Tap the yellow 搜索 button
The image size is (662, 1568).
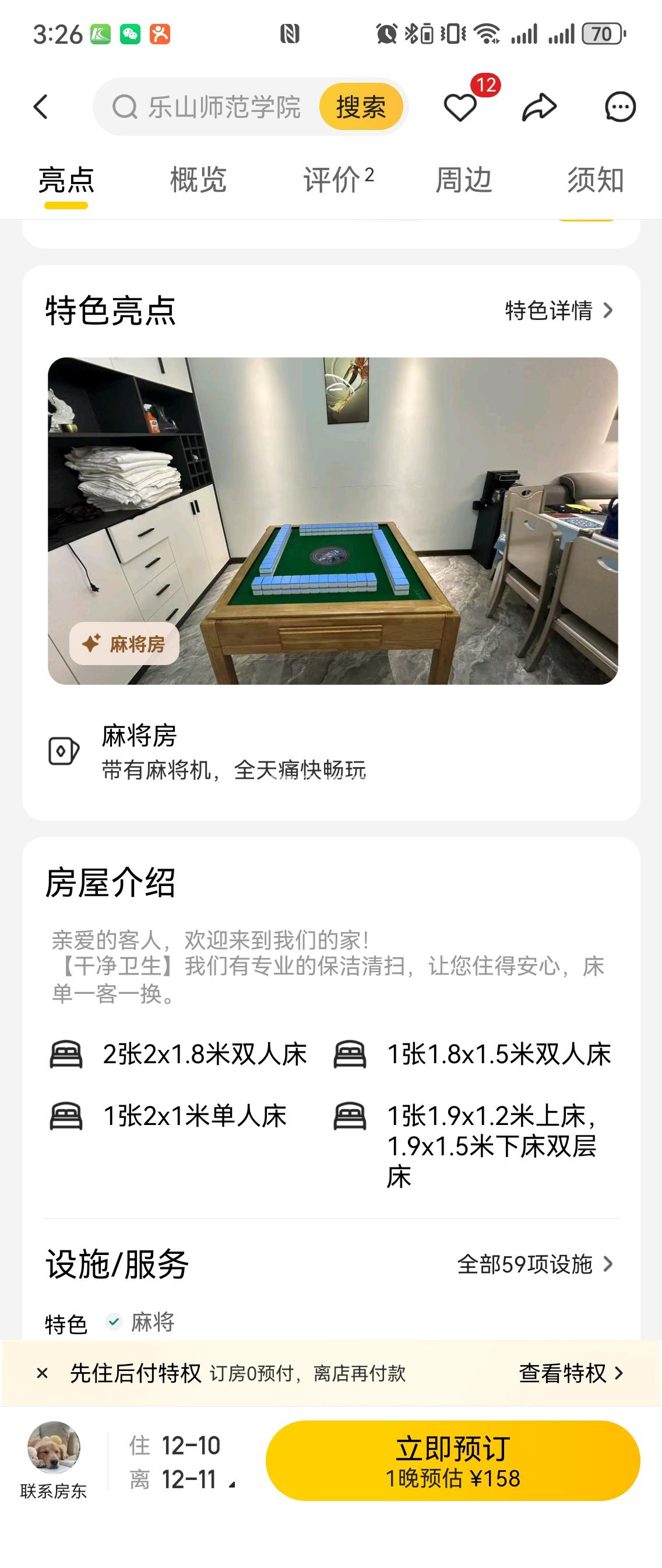[x=361, y=107]
